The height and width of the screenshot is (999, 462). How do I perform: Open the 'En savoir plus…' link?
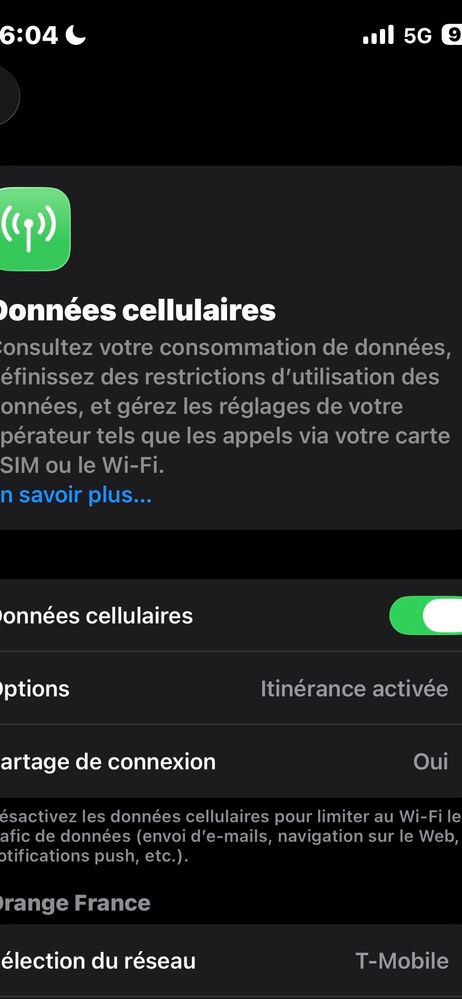[76, 495]
